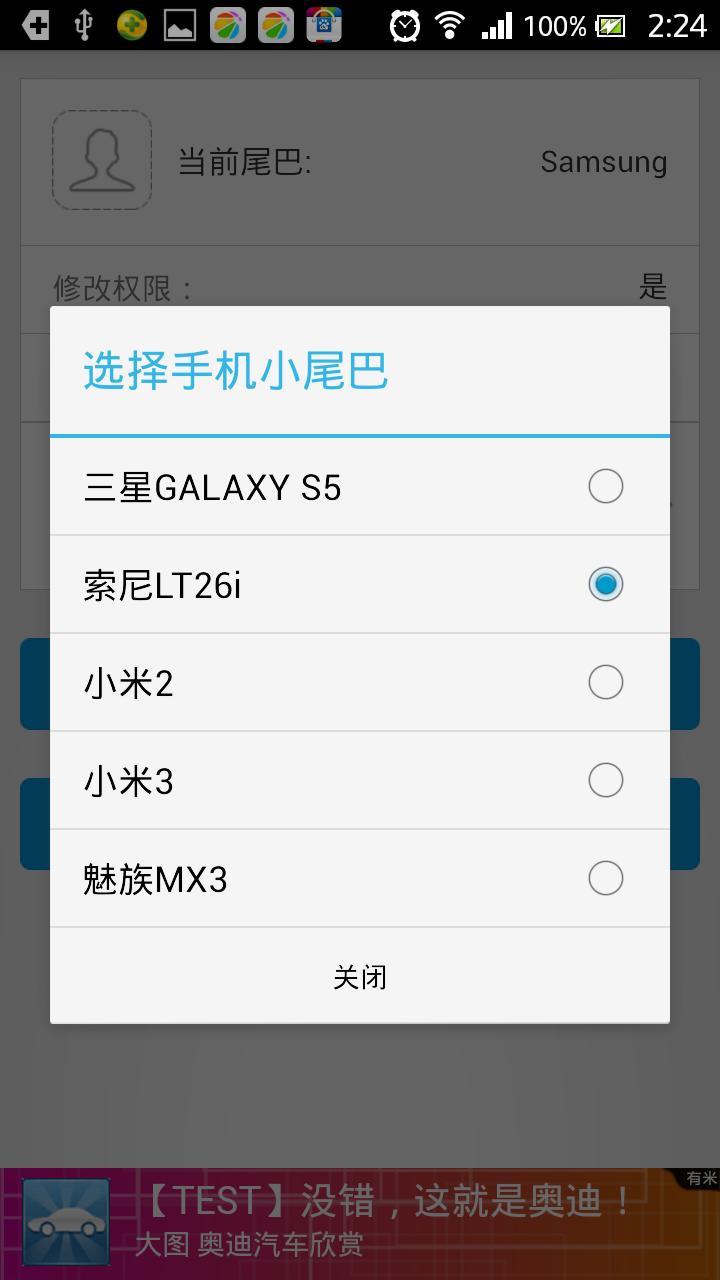Close the dialog with 关闭
The height and width of the screenshot is (1280, 720).
[x=359, y=977]
